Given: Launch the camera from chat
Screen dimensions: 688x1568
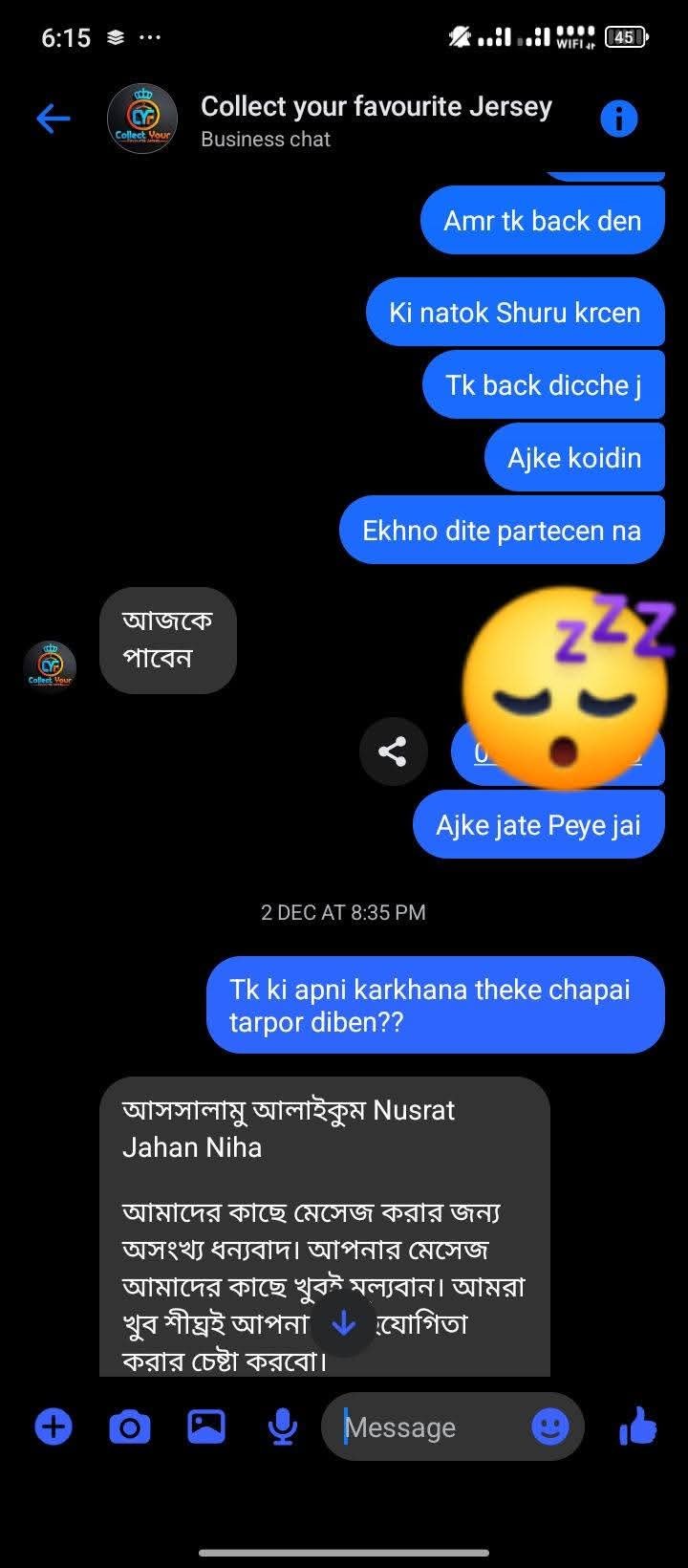Looking at the screenshot, I should point(130,1427).
